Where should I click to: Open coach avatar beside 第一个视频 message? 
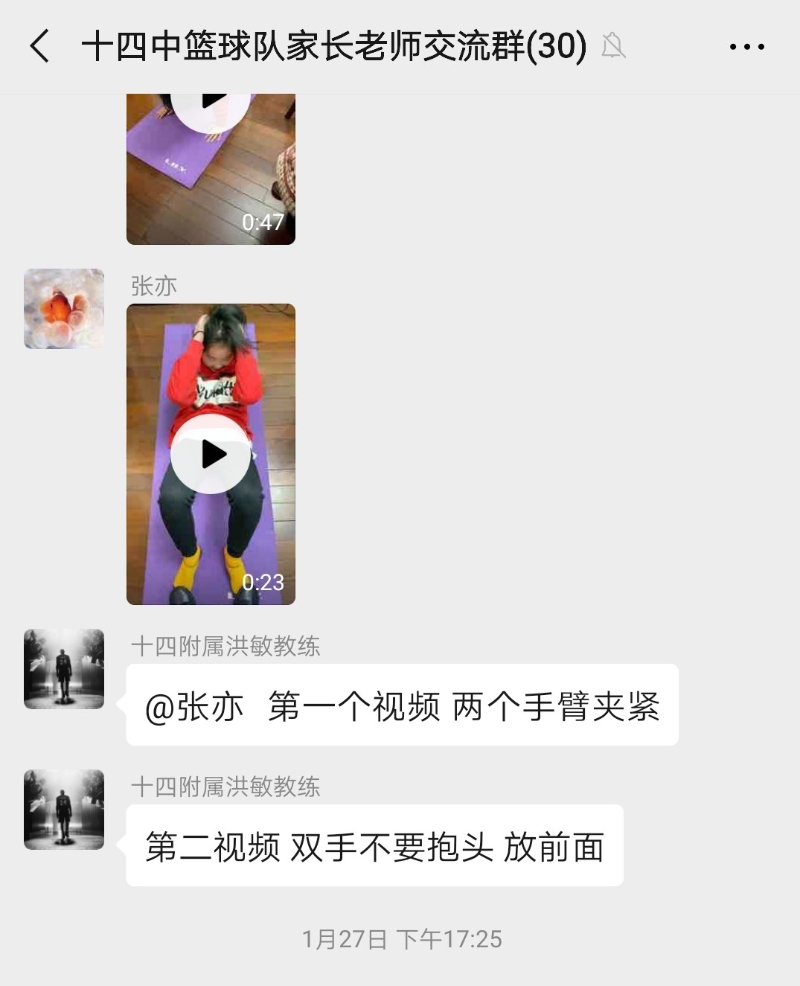(x=64, y=669)
